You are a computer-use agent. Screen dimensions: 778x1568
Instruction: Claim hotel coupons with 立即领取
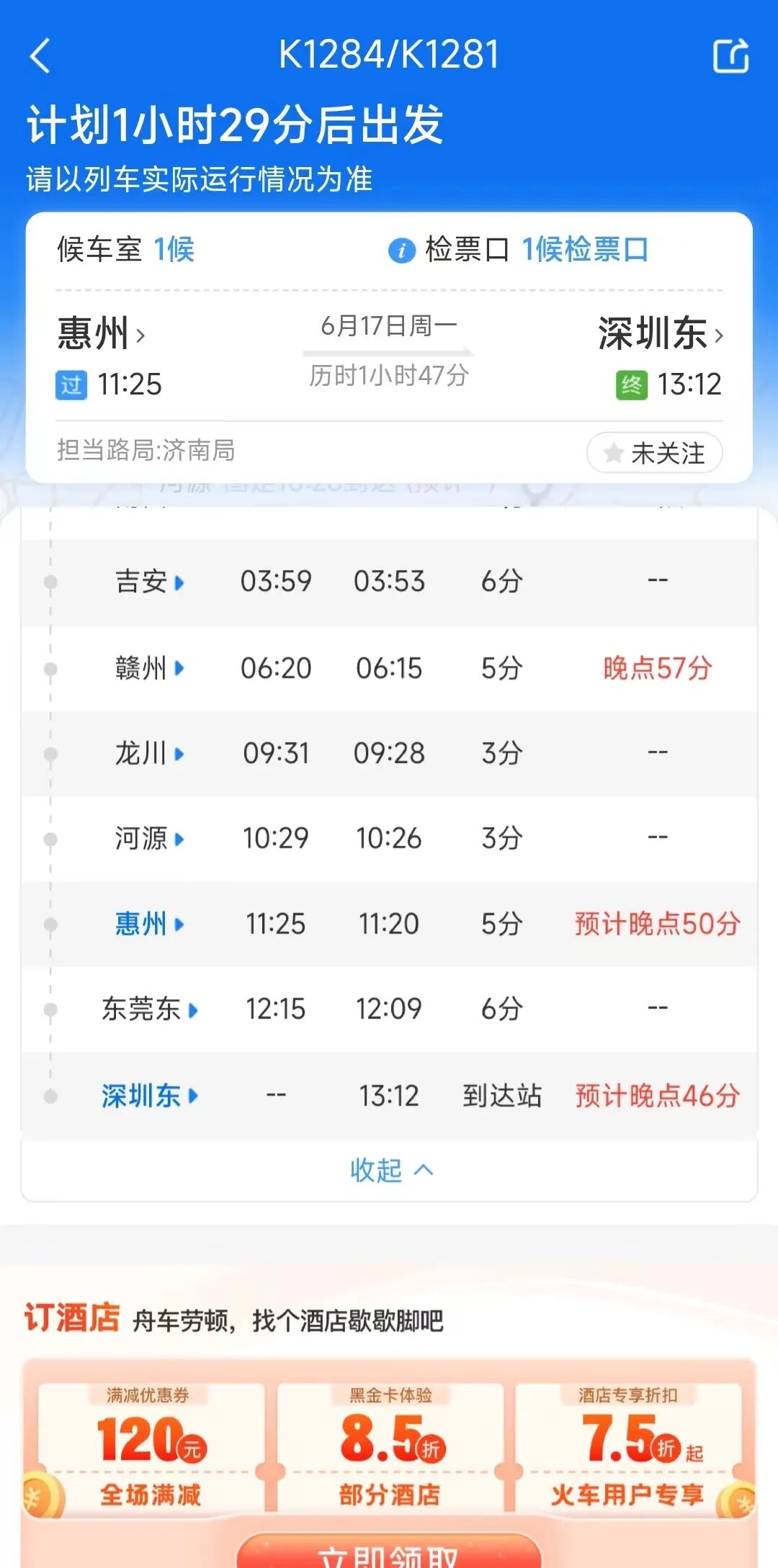pyautogui.click(x=389, y=1552)
